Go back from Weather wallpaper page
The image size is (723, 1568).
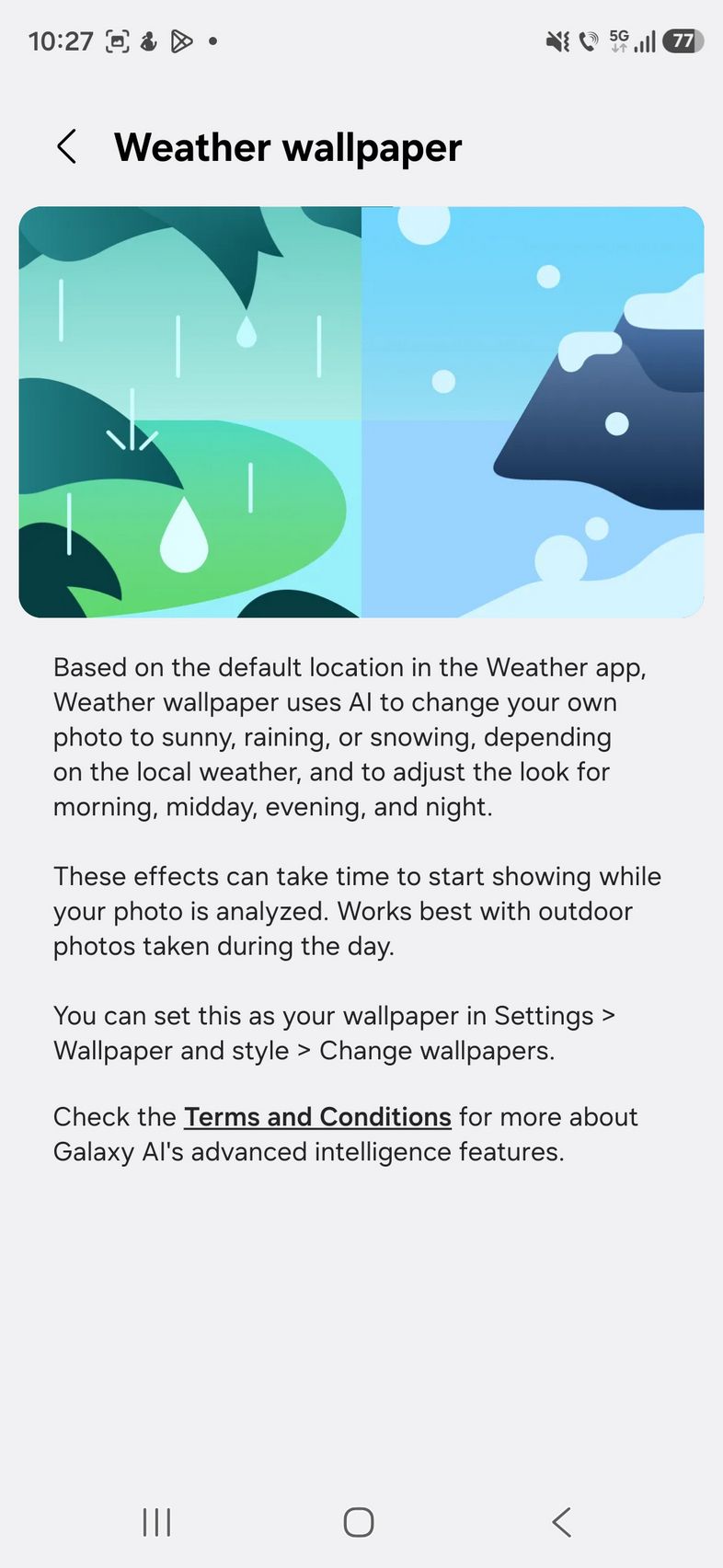pos(67,146)
